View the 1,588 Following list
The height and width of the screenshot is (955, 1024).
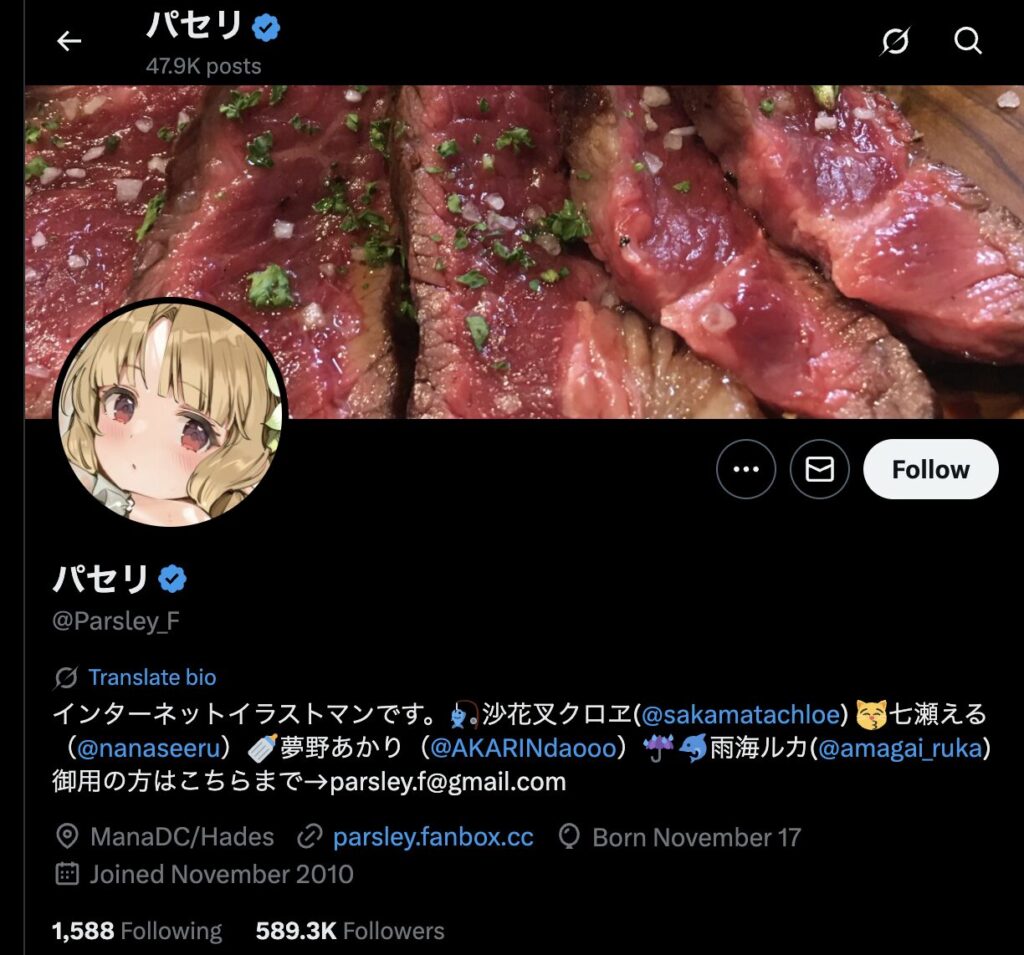(x=137, y=931)
